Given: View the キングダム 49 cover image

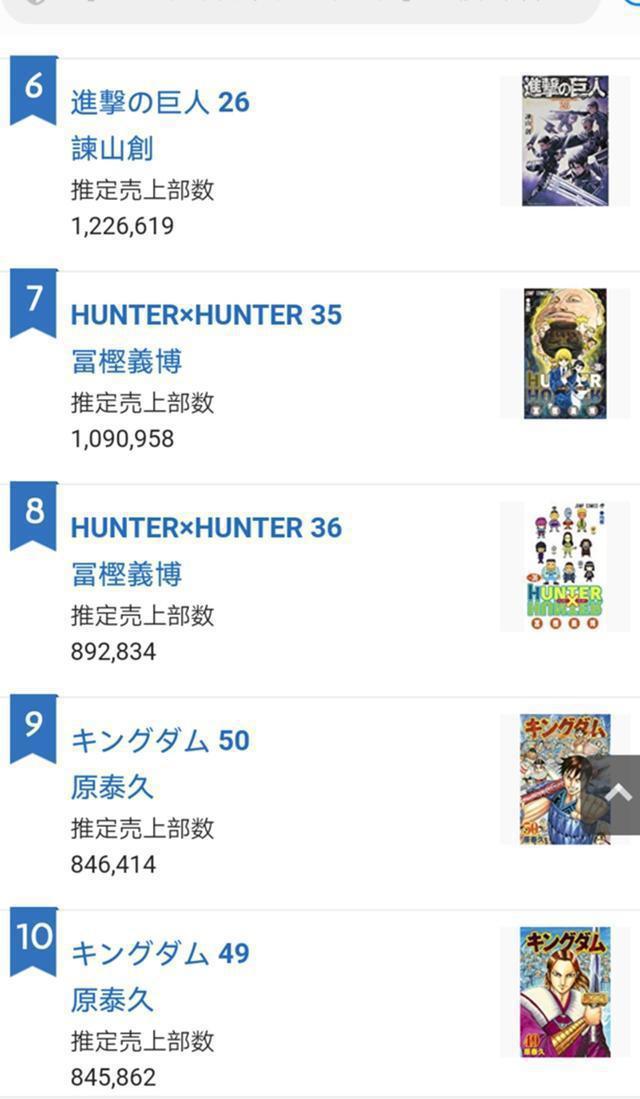Looking at the screenshot, I should pyautogui.click(x=565, y=992).
